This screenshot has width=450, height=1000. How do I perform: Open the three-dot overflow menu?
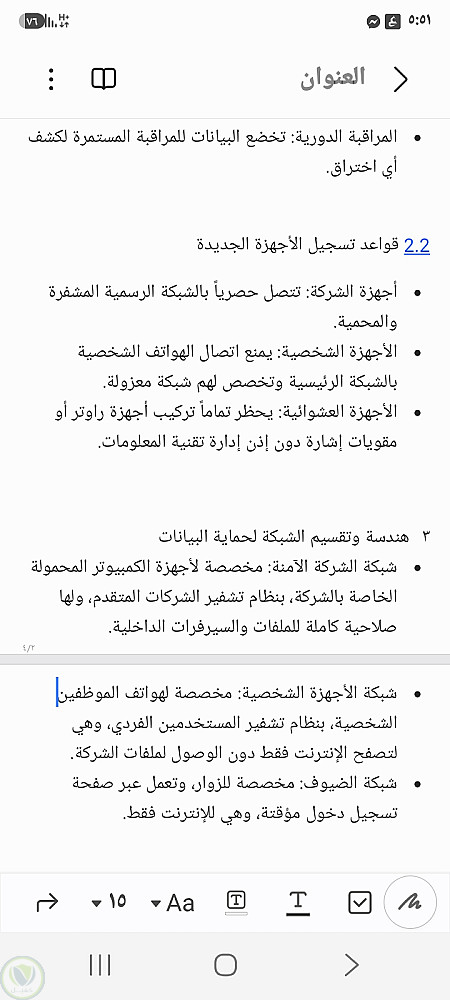tap(51, 79)
